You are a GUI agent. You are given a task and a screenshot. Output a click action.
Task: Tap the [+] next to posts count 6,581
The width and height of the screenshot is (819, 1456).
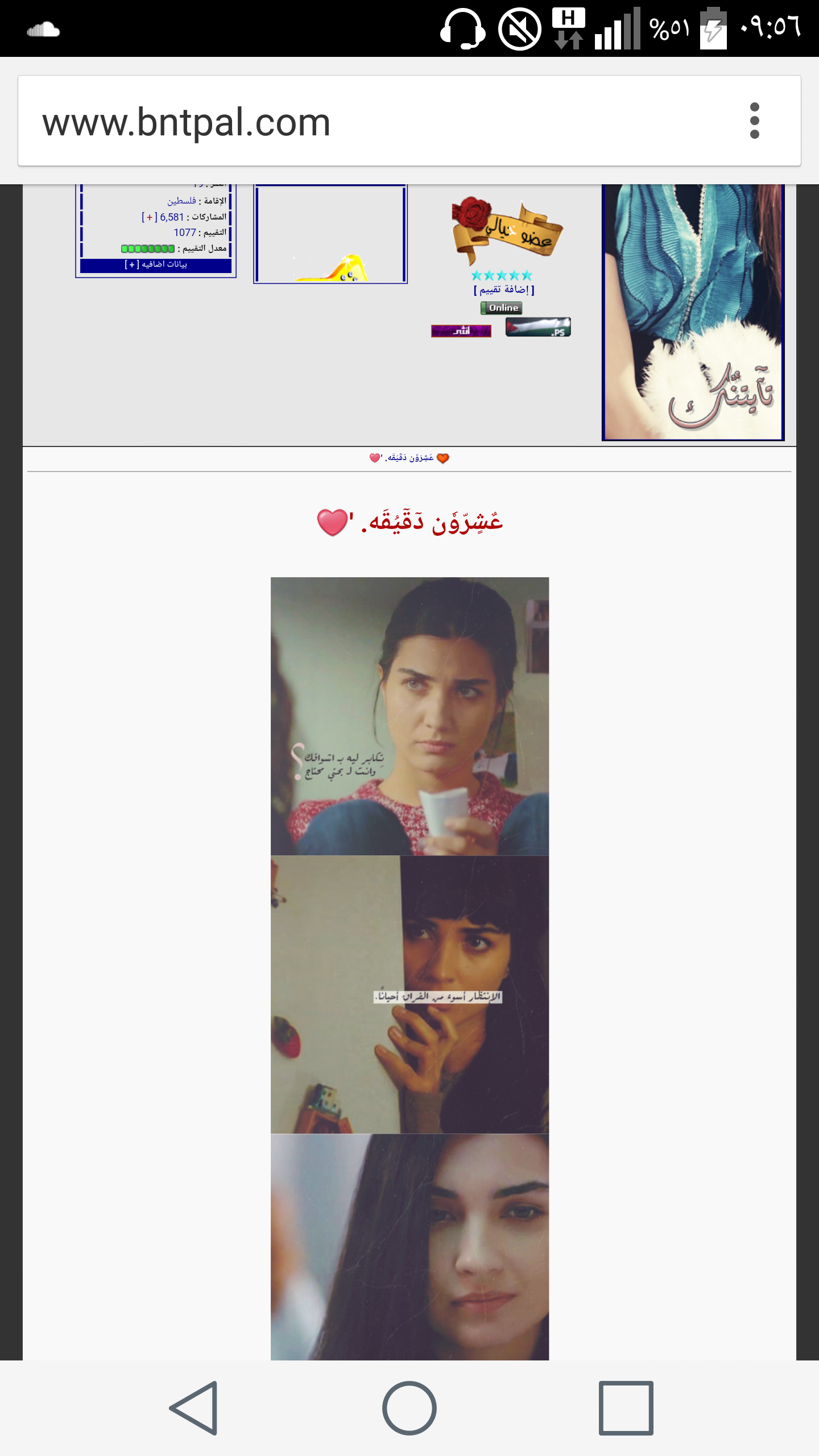pos(149,217)
